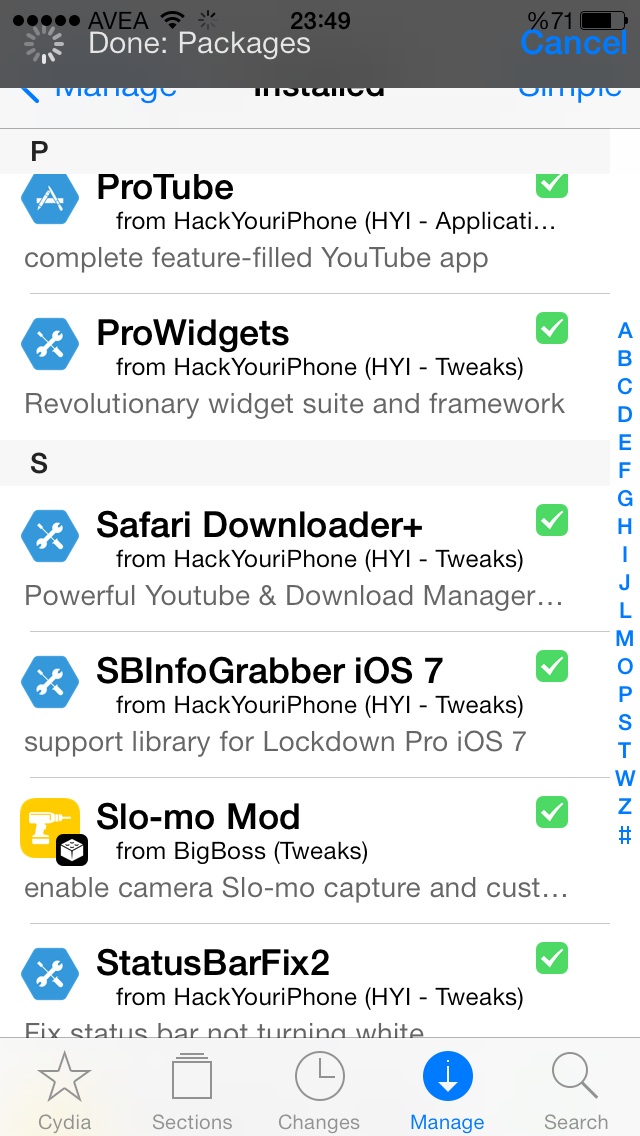Jump to letter W in index
Screen dimensions: 640x1136
click(x=625, y=778)
